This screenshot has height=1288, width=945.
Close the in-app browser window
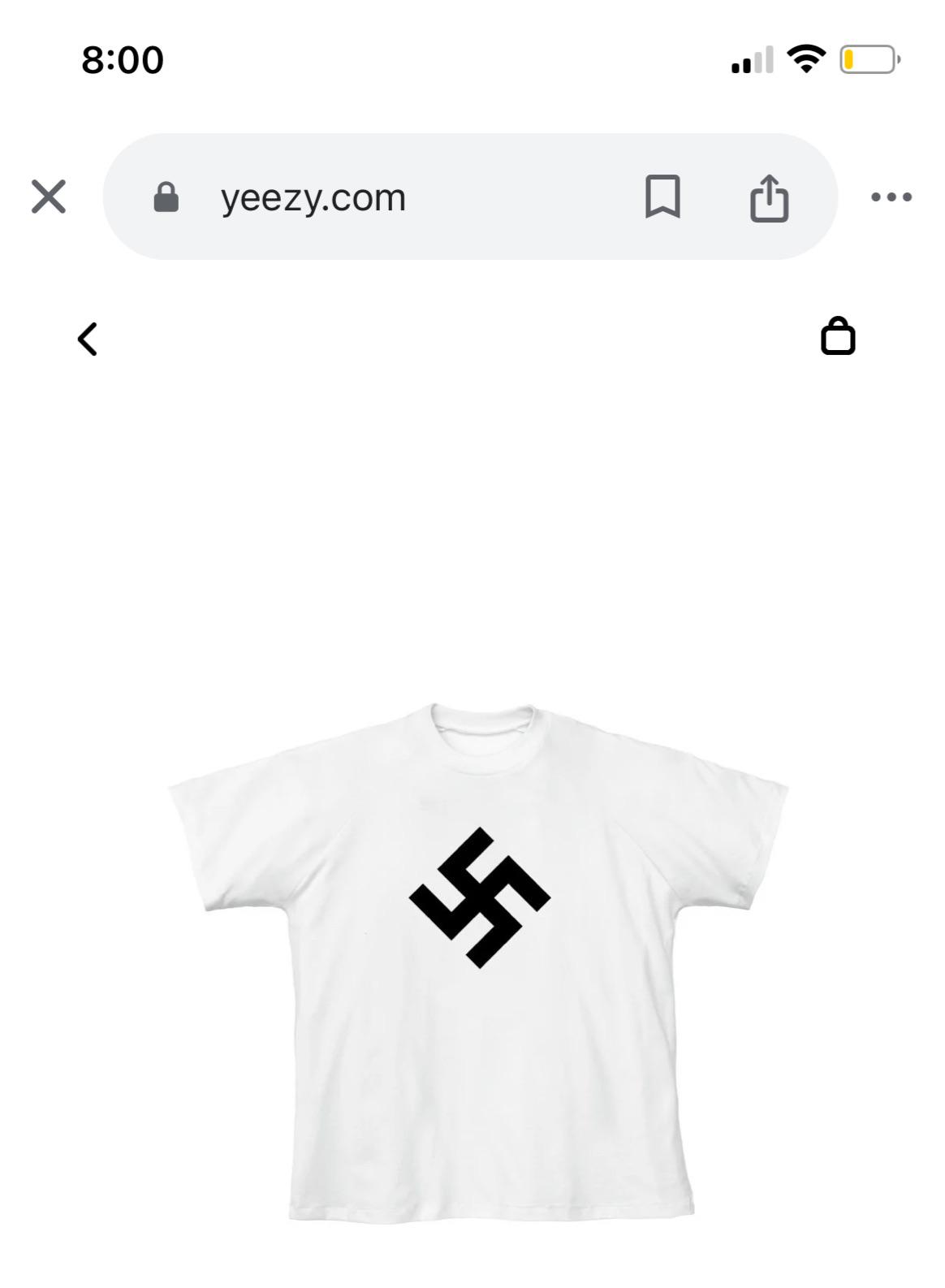click(49, 197)
